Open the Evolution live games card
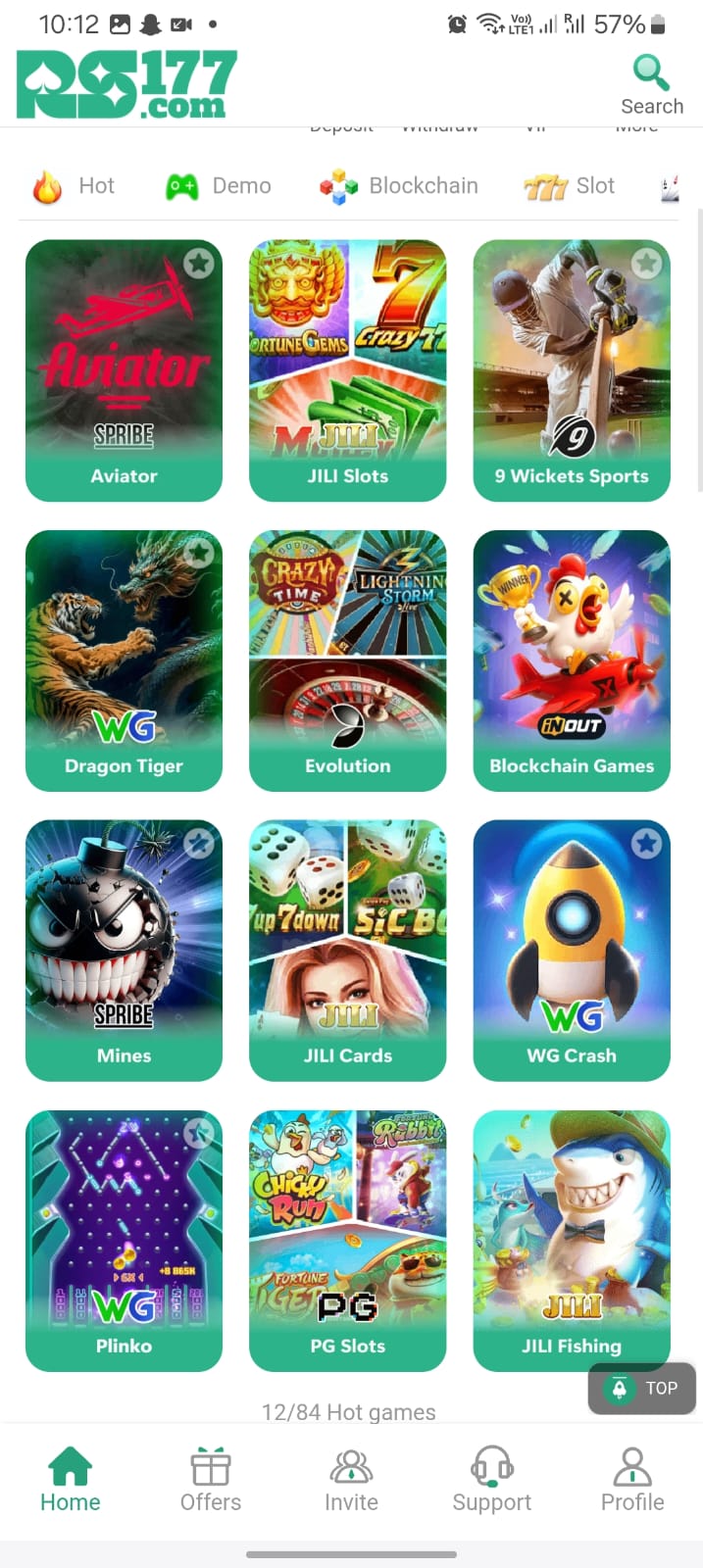 pos(347,660)
